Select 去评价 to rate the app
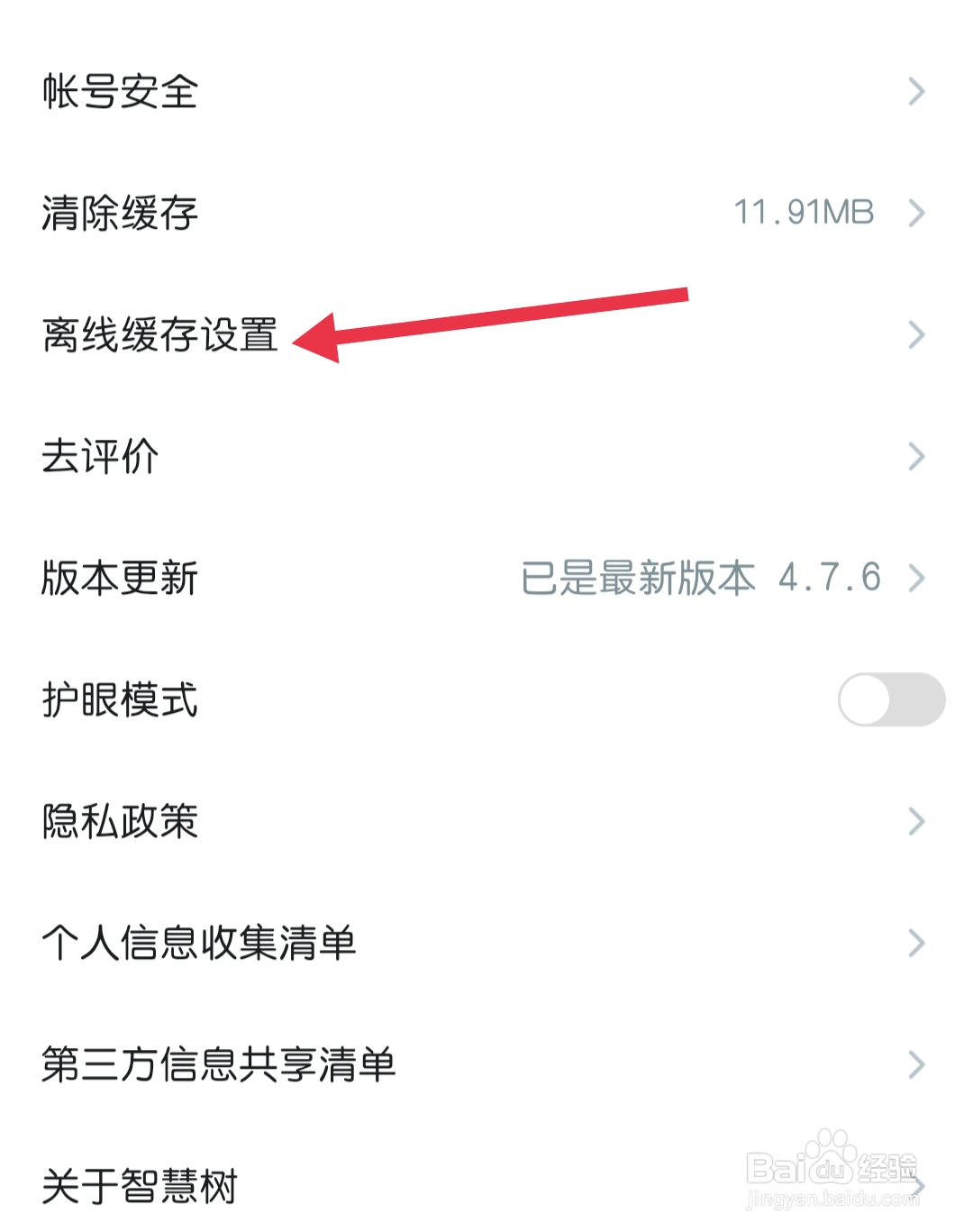Image resolution: width=973 pixels, height=1232 pixels. tap(99, 457)
